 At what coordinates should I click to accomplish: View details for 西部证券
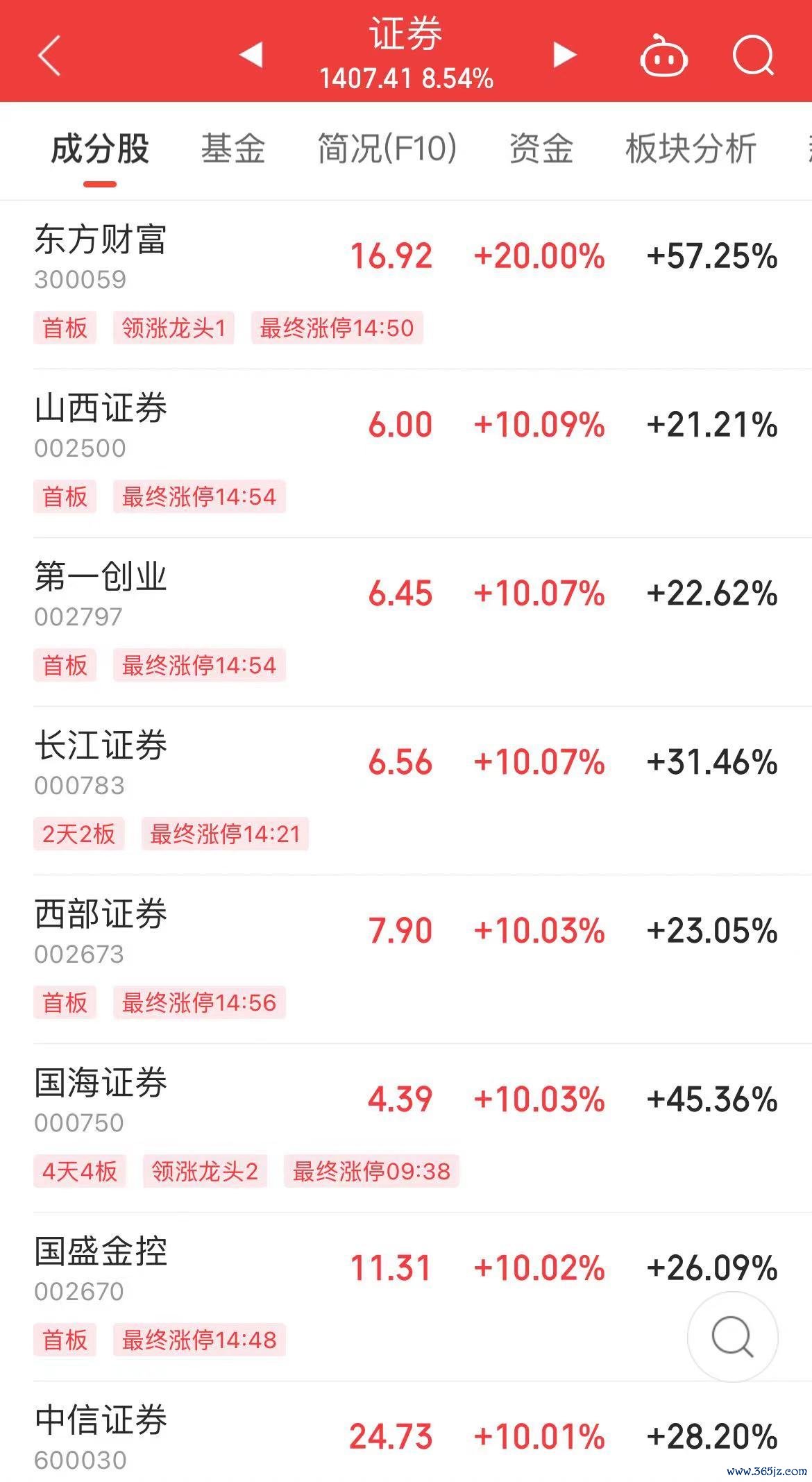coord(406,932)
